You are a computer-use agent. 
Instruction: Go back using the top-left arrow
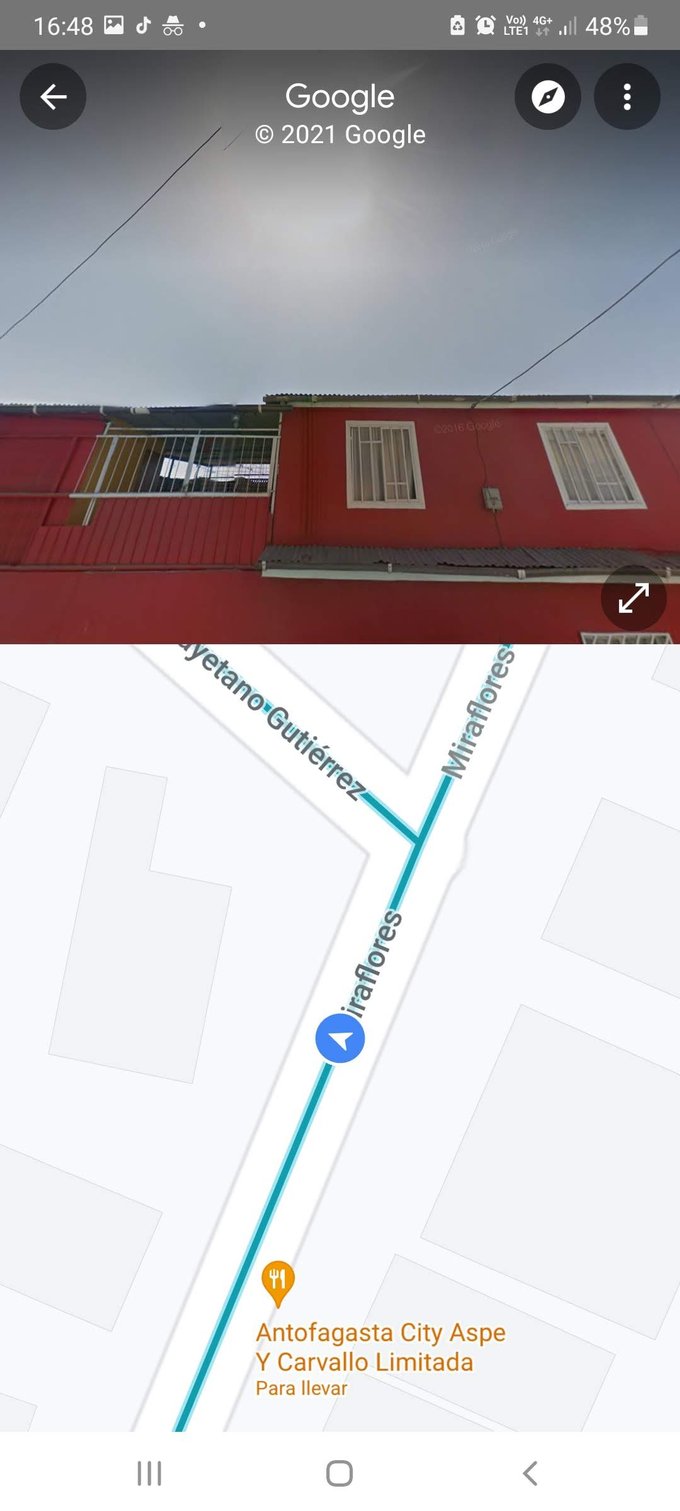(x=53, y=97)
